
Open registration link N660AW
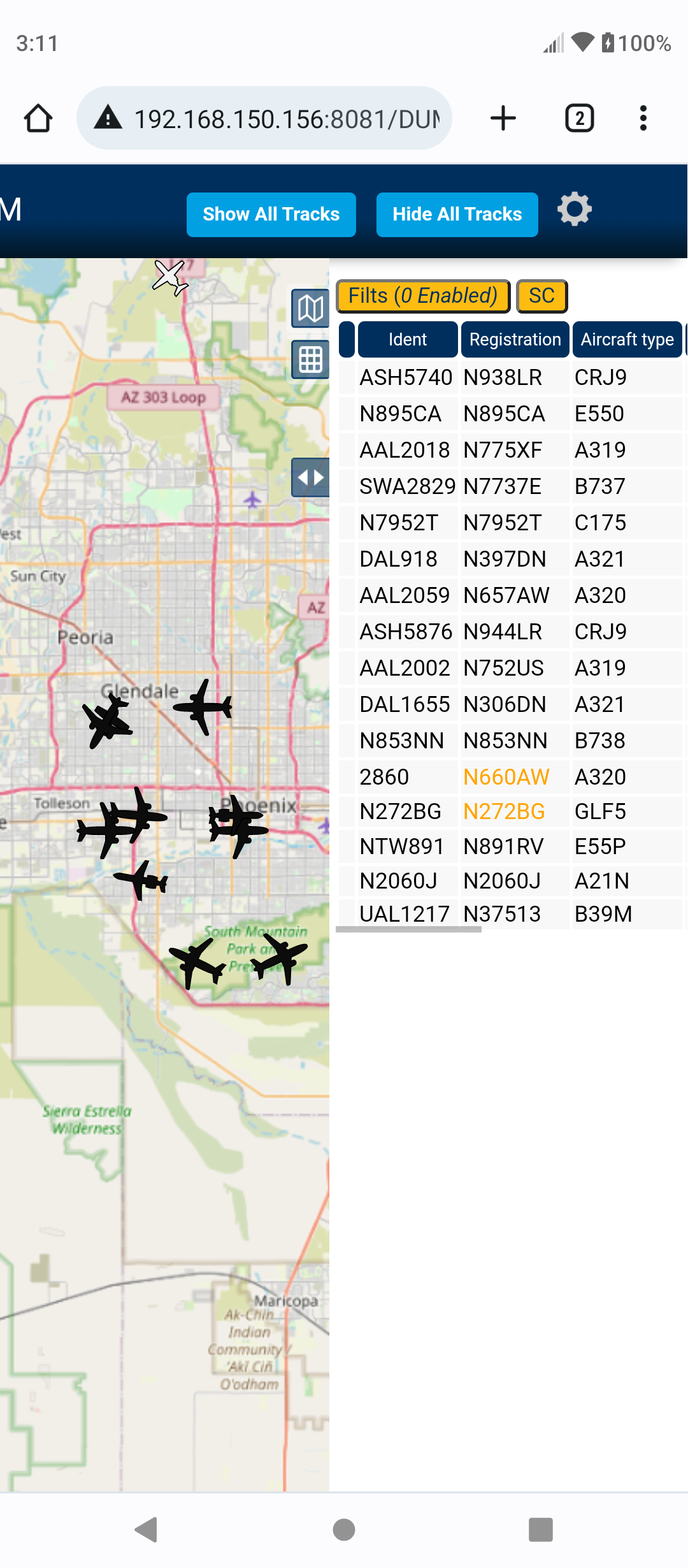(506, 777)
